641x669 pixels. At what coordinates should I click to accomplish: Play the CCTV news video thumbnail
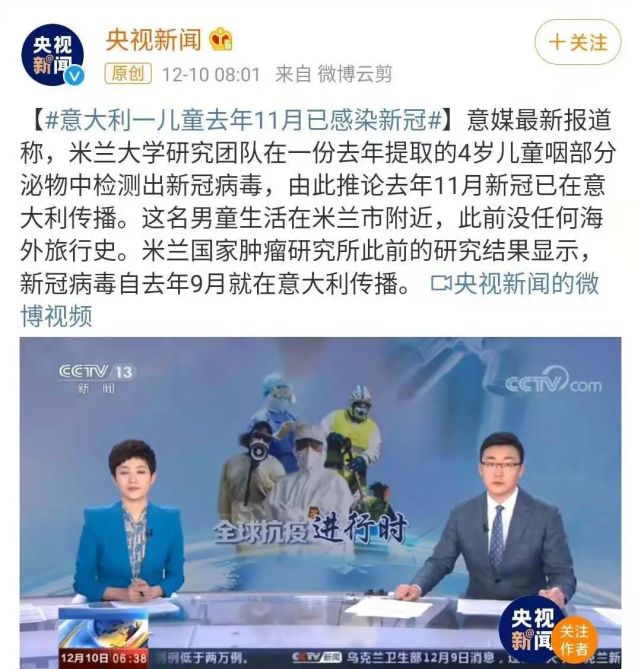[x=320, y=500]
